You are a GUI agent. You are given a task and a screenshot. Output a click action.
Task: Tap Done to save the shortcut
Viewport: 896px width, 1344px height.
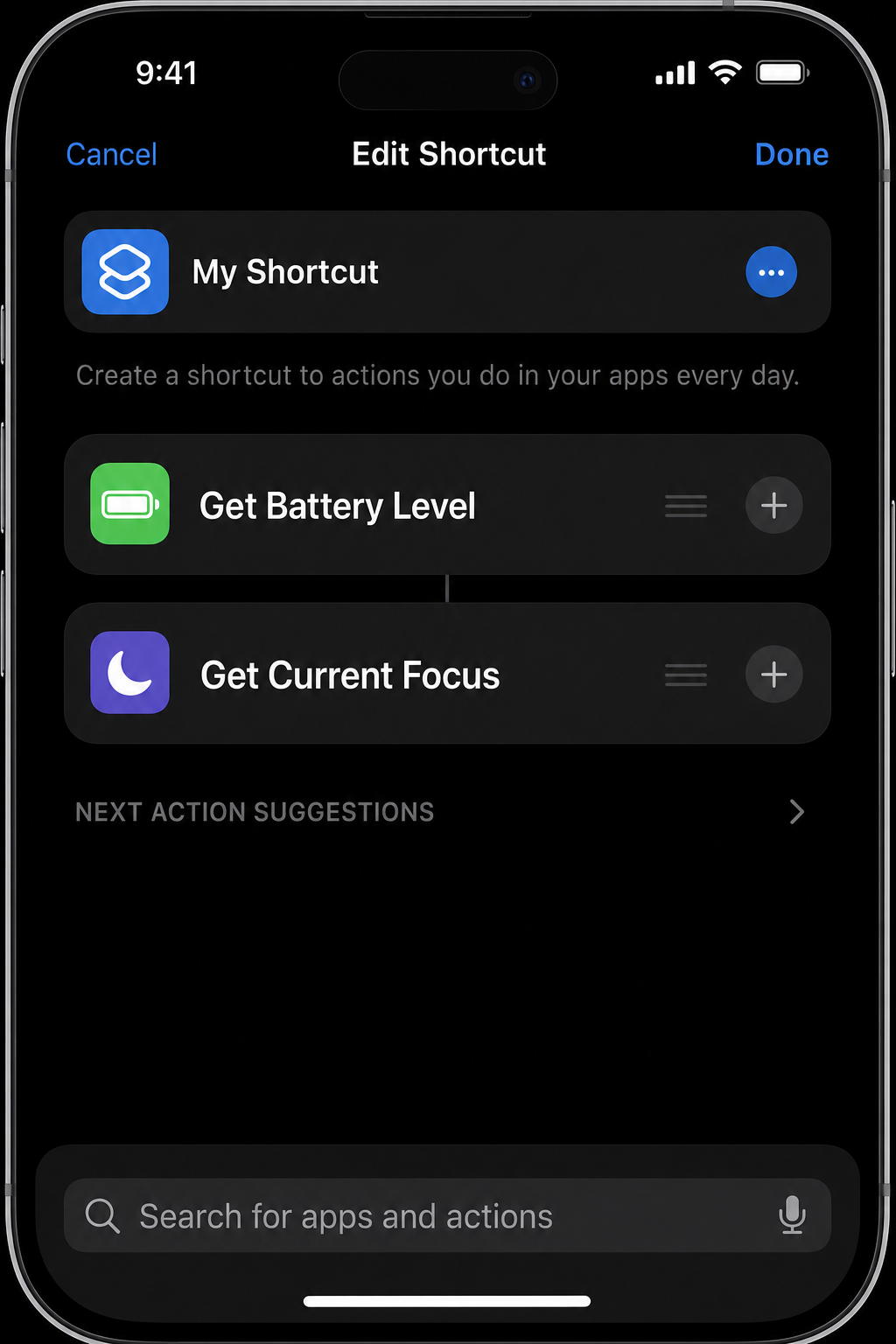coord(790,154)
